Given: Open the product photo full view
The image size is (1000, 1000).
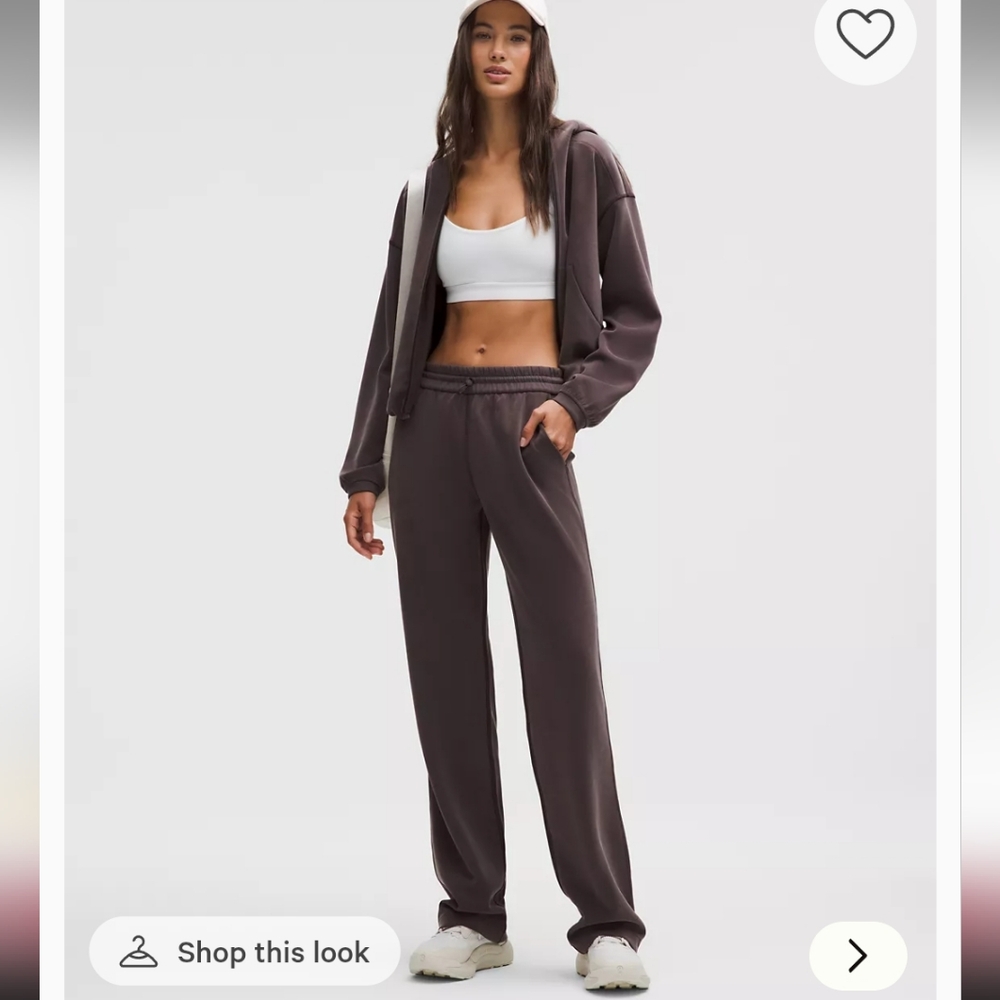Looking at the screenshot, I should point(500,485).
